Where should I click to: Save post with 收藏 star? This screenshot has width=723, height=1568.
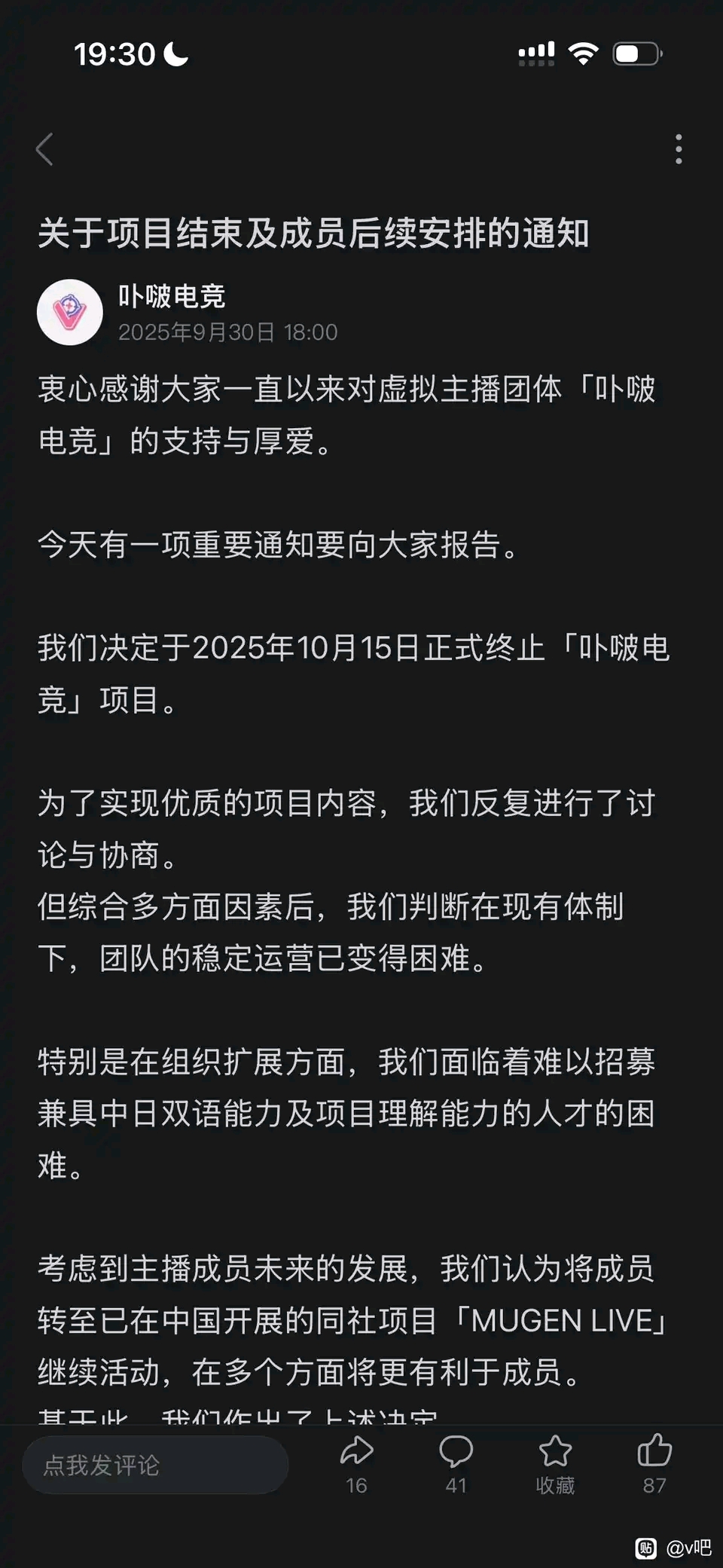click(x=555, y=1463)
